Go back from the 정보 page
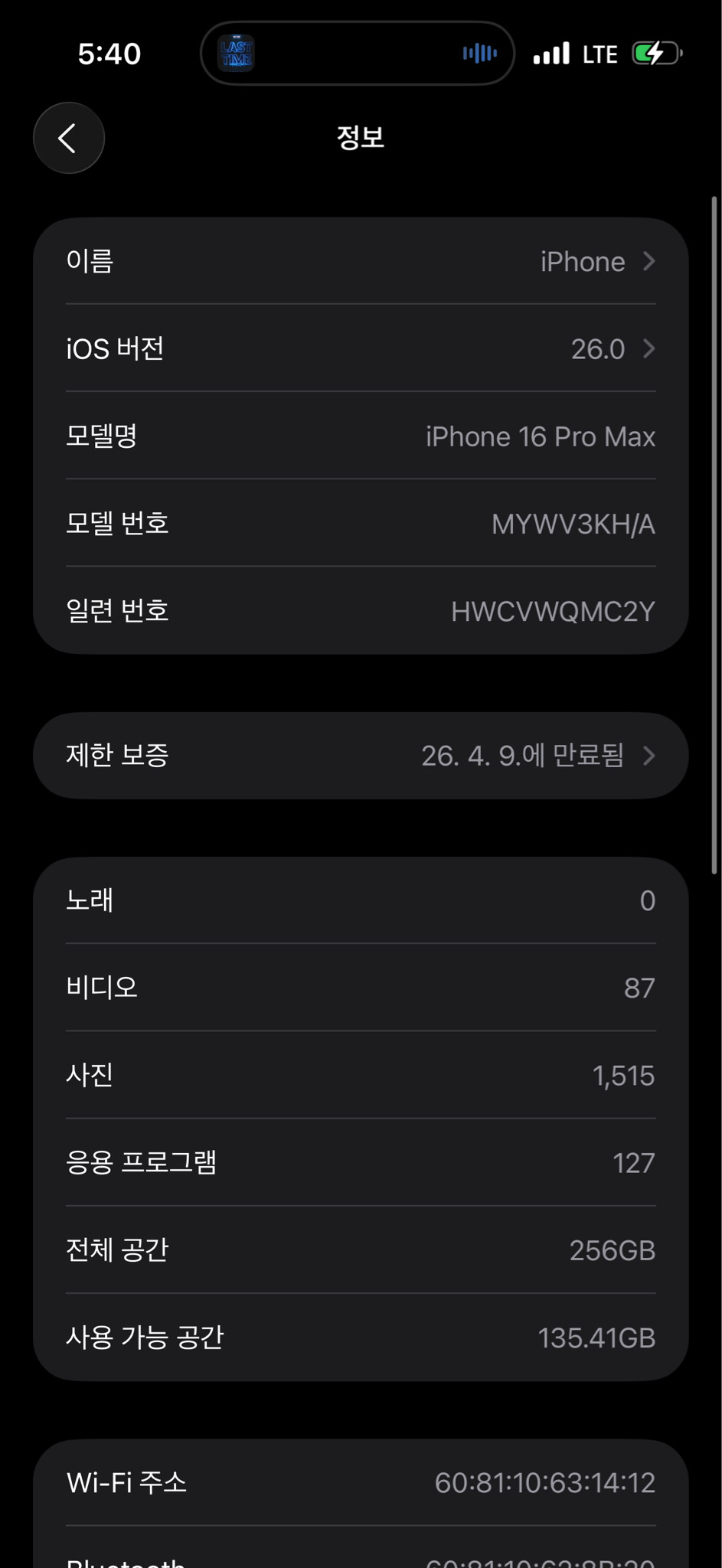 (x=69, y=138)
